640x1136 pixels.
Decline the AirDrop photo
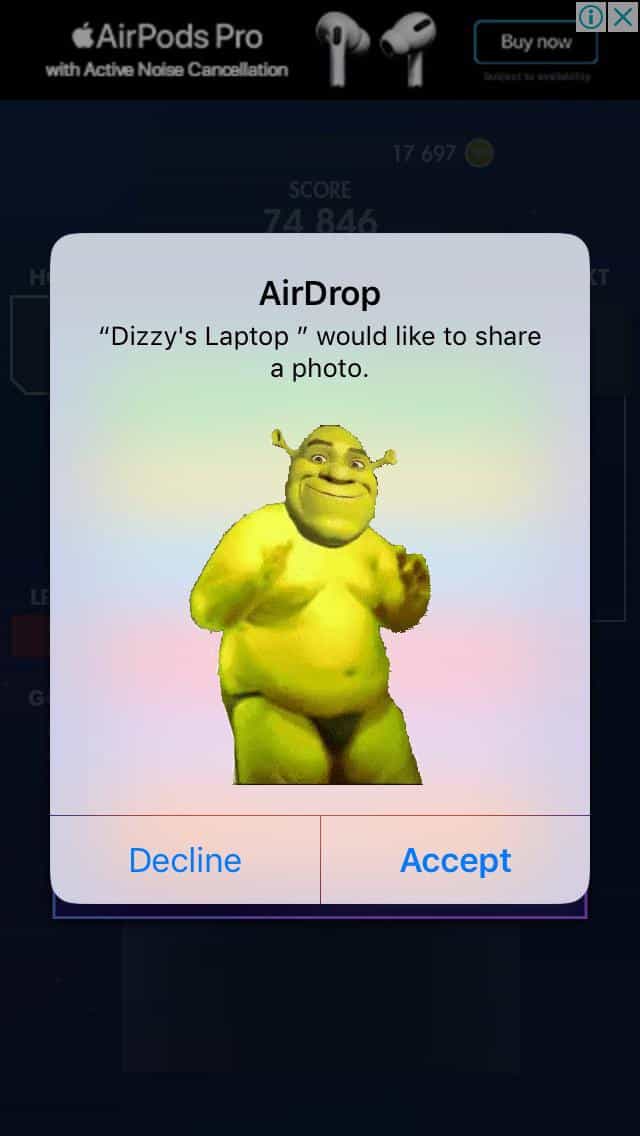pos(185,860)
